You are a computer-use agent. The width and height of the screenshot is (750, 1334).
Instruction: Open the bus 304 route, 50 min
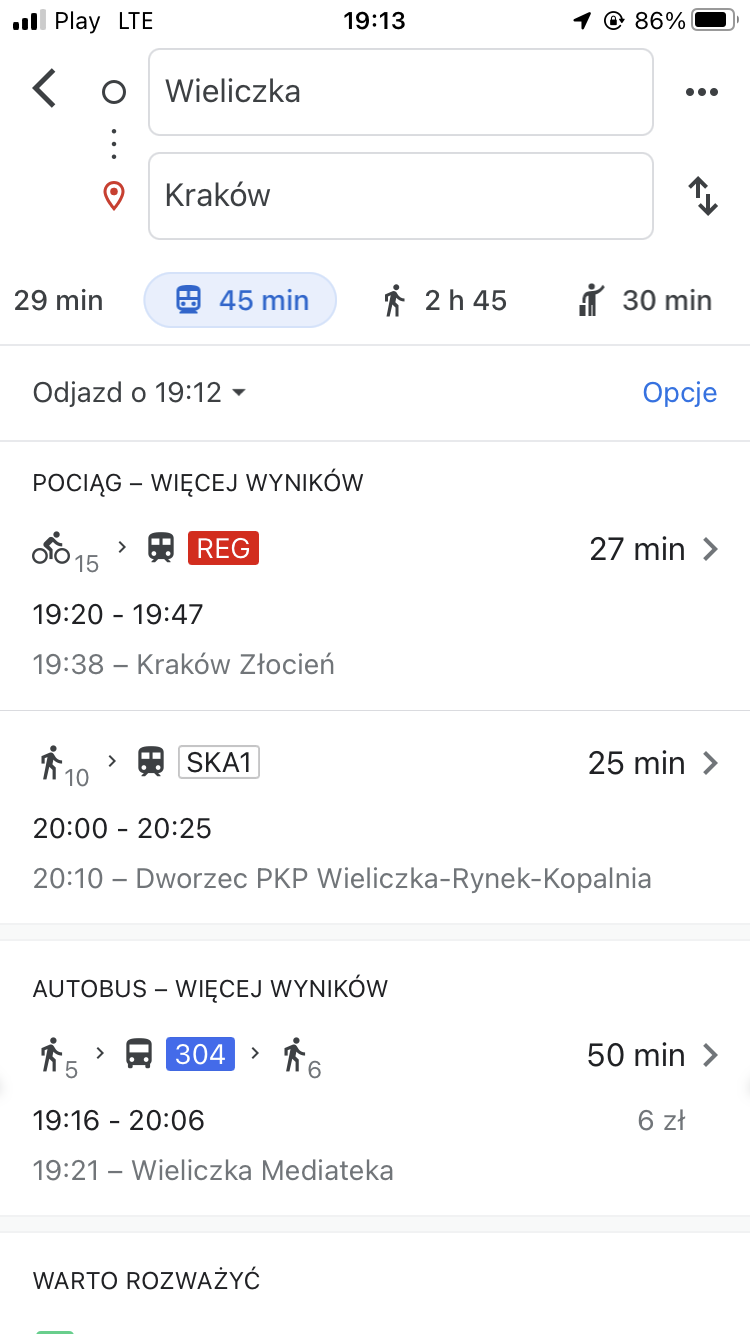375,1110
